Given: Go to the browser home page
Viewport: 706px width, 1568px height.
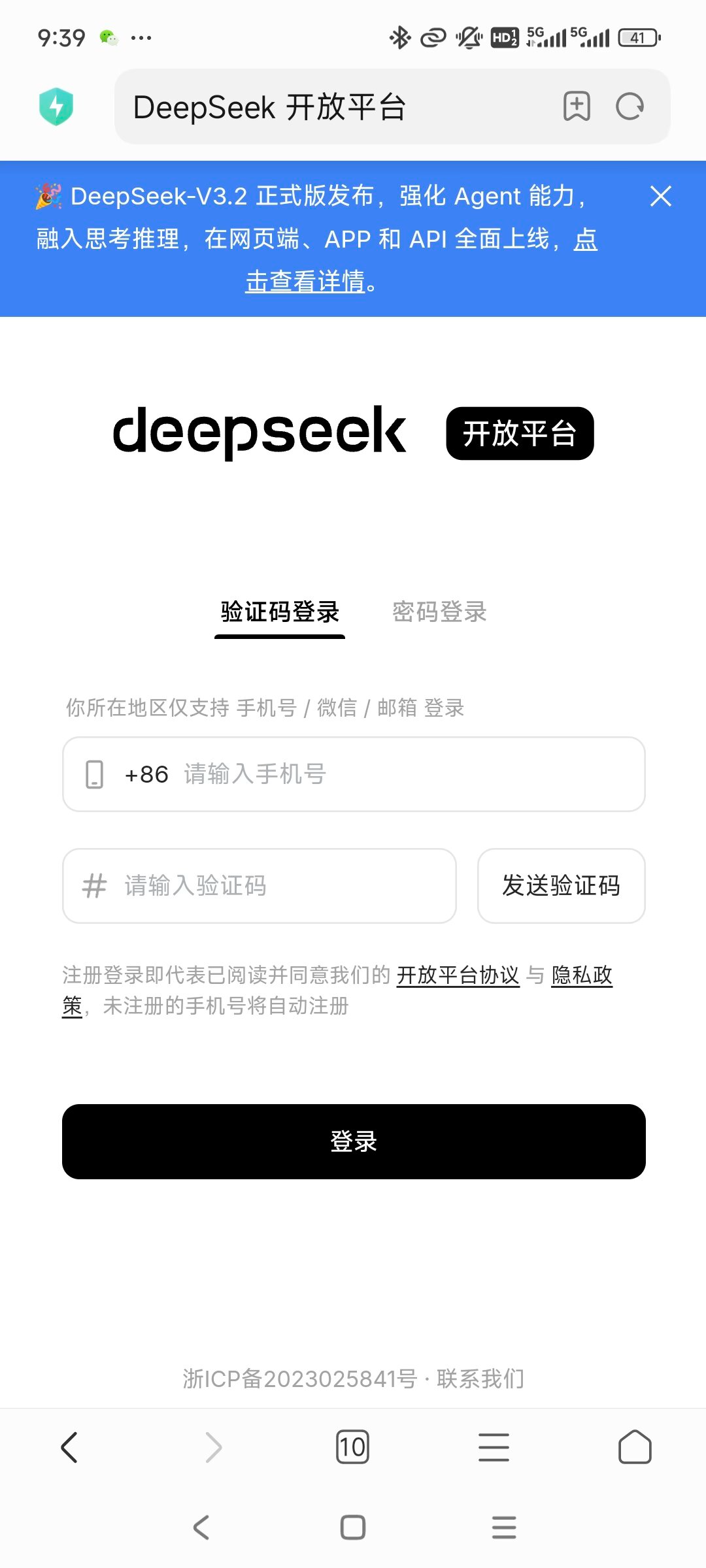Looking at the screenshot, I should click(x=635, y=1447).
